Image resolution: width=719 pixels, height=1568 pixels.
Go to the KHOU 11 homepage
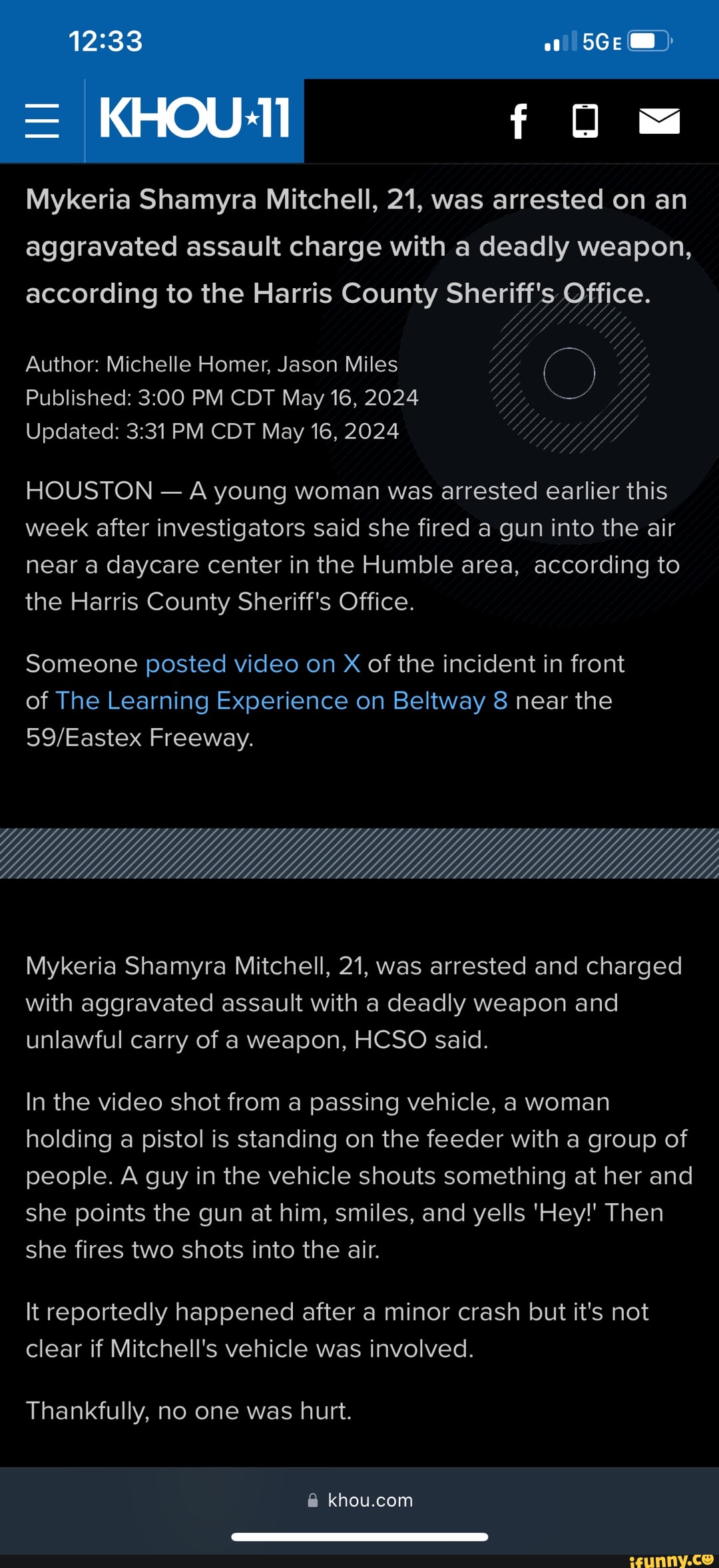194,120
